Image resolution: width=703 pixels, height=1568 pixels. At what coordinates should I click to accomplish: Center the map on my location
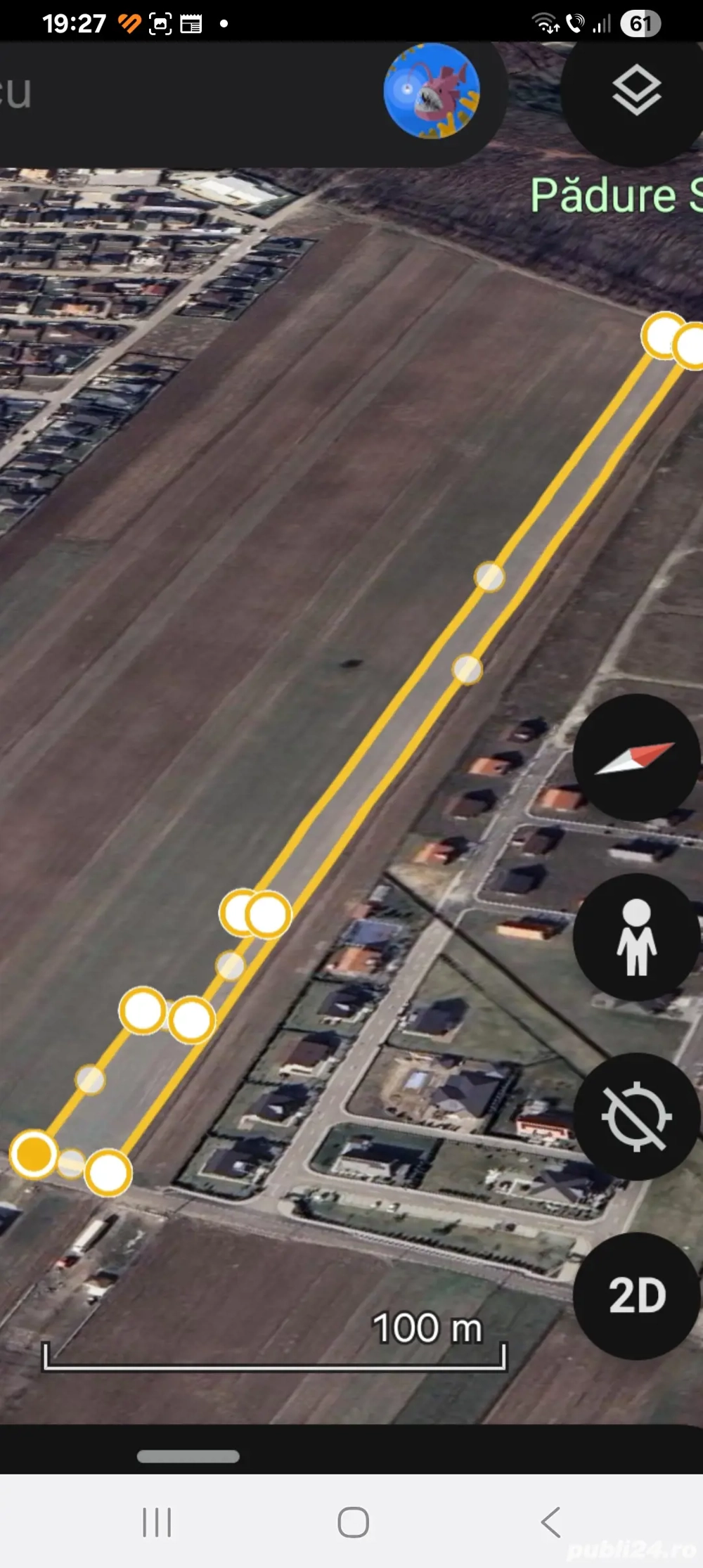pyautogui.click(x=636, y=1117)
